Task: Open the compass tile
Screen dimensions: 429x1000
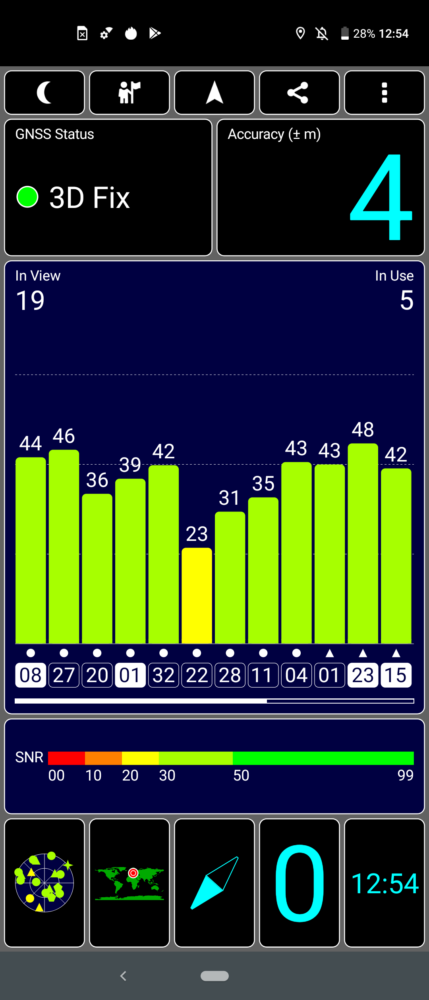Action: click(x=214, y=883)
